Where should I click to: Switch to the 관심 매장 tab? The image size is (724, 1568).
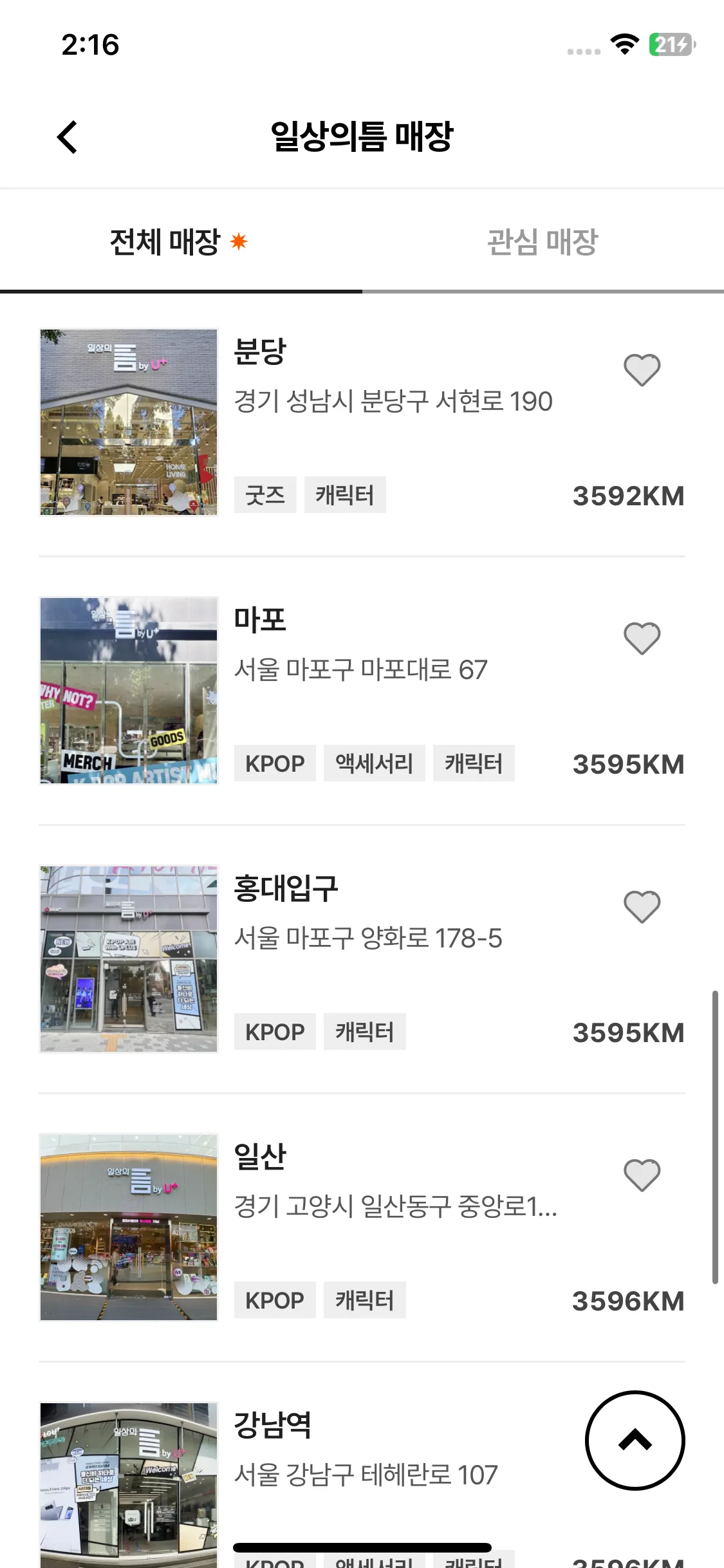pyautogui.click(x=543, y=243)
